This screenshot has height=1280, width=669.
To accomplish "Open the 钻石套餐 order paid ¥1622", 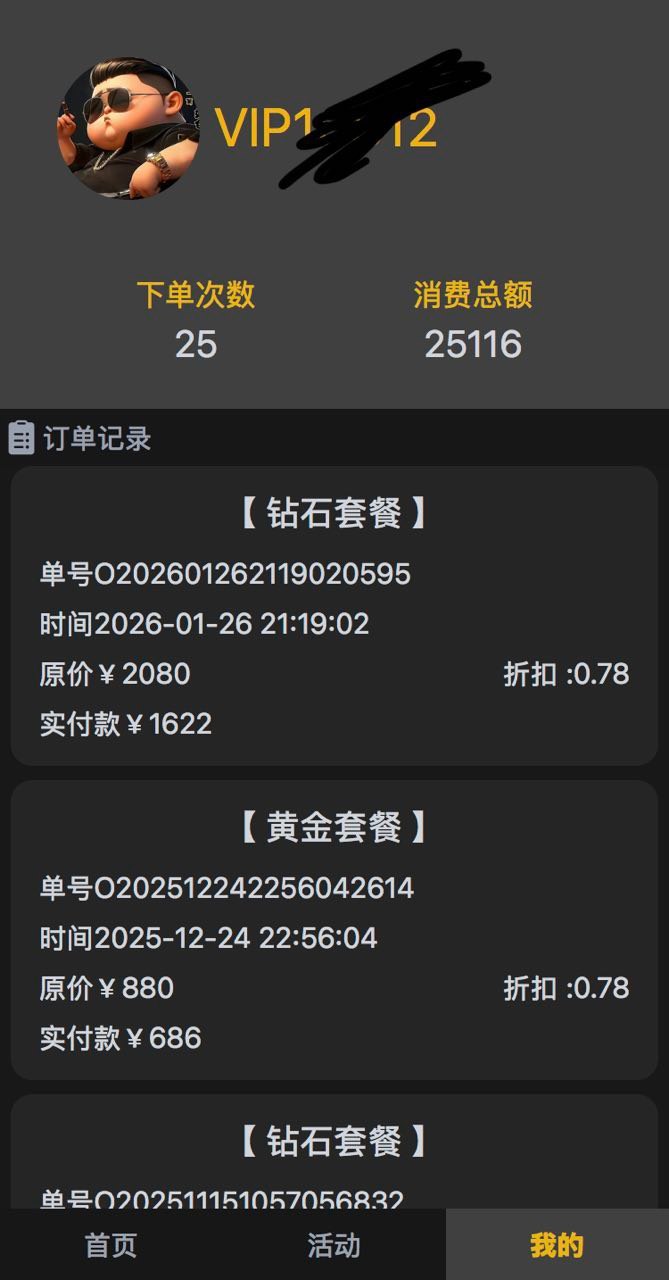I will [x=334, y=616].
